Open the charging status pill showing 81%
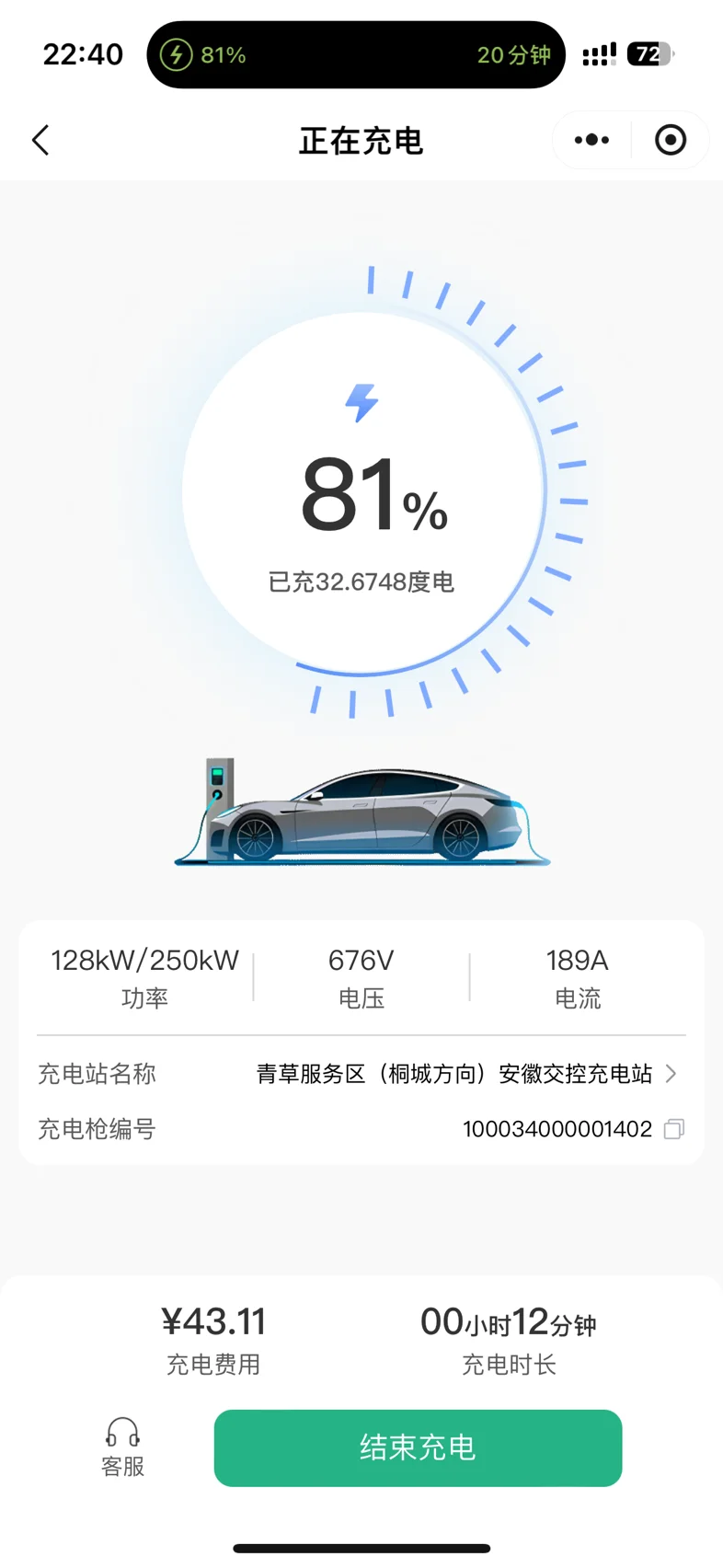 point(356,55)
